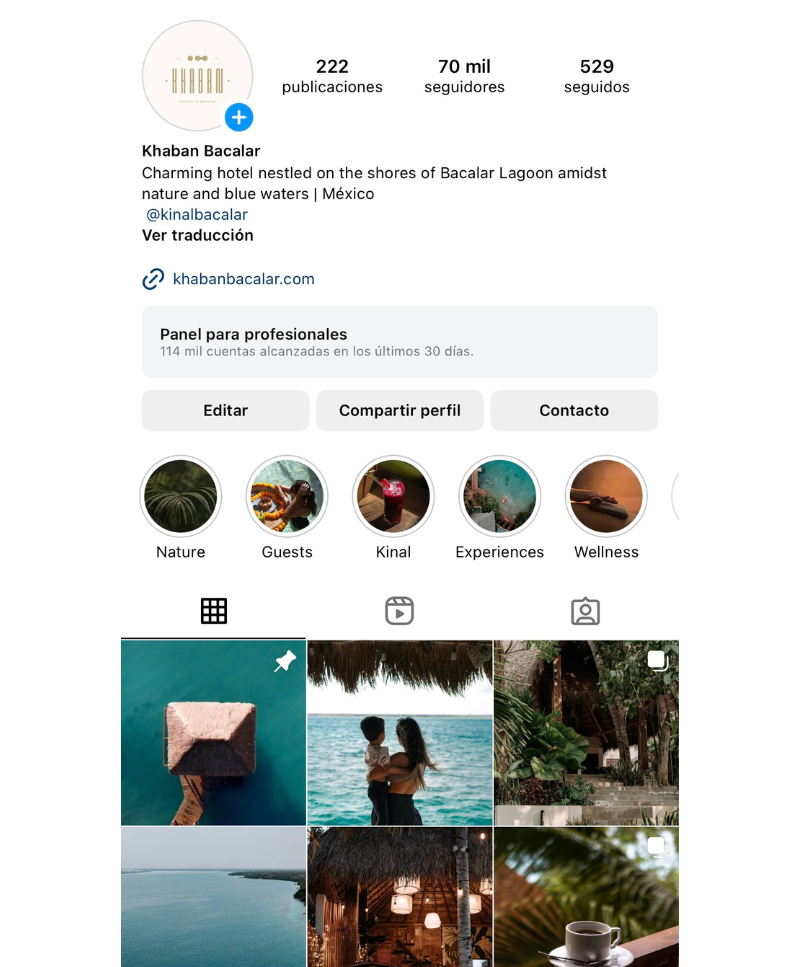Open the 529 seguidos list
This screenshot has width=800, height=967.
596,76
